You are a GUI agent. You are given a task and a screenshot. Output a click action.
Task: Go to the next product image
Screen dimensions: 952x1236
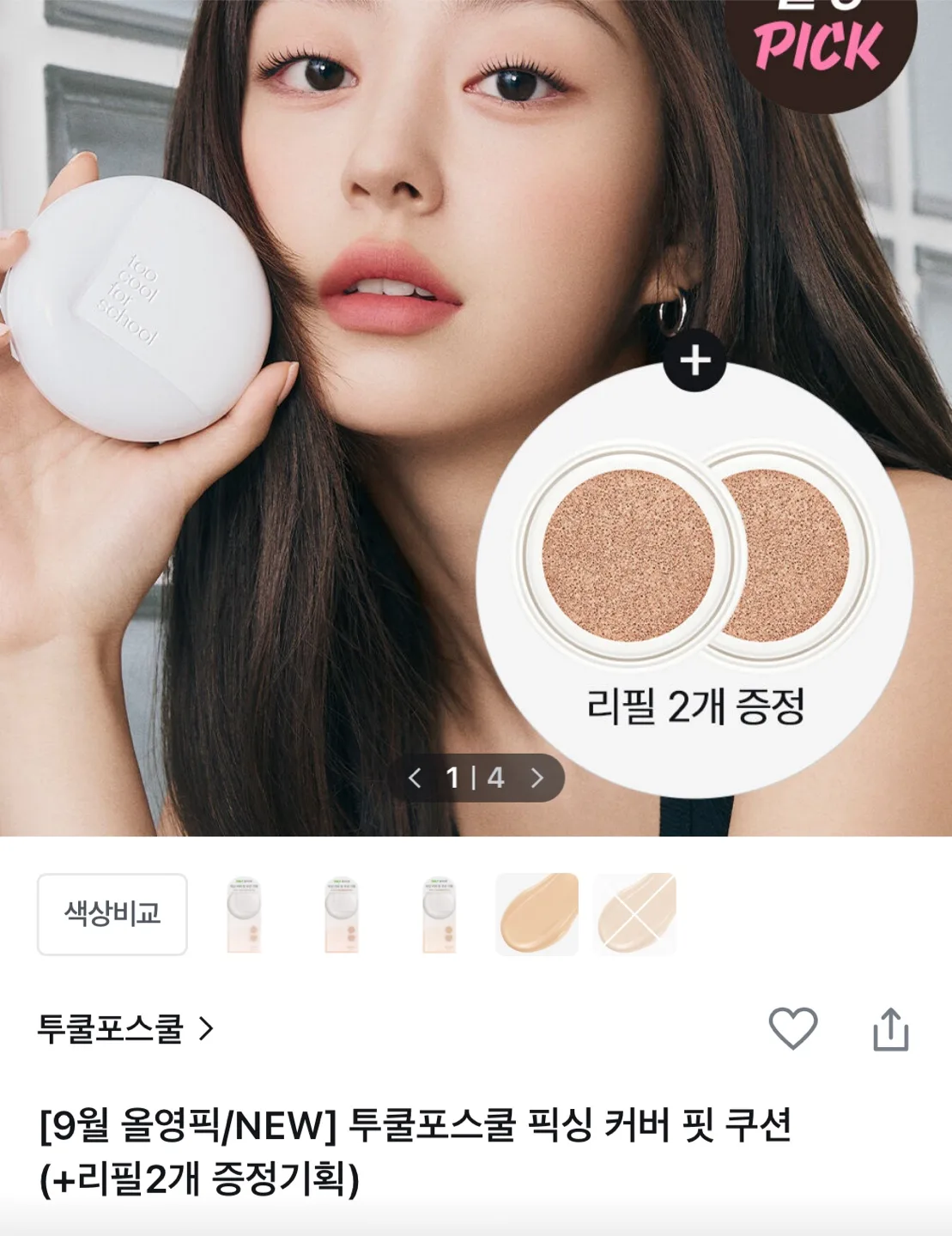point(537,779)
